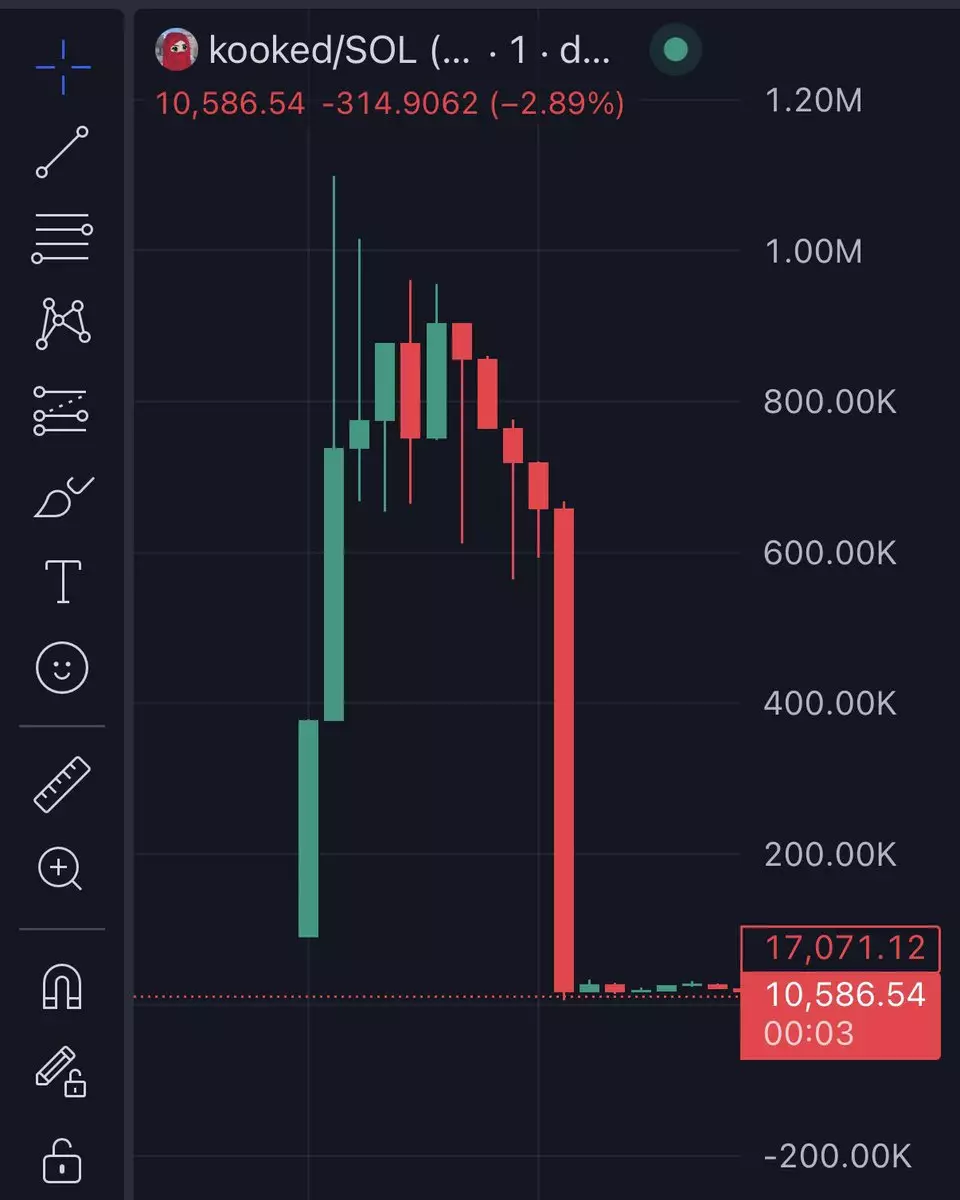The height and width of the screenshot is (1200, 960).
Task: Tap the zoom in magnifier
Action: pos(61,869)
